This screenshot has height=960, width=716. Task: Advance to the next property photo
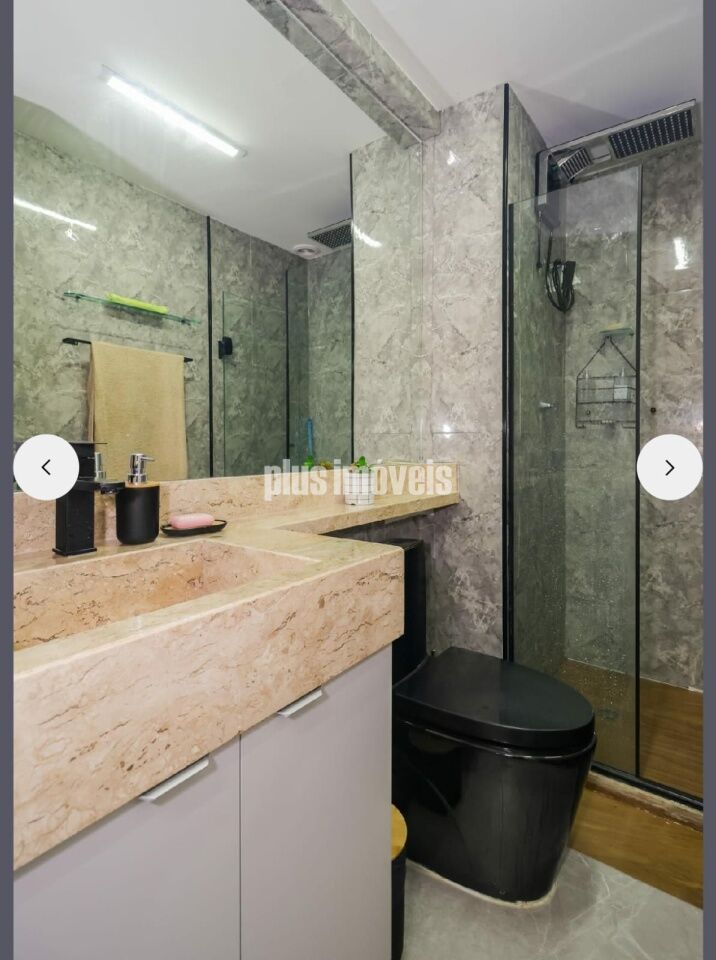pos(669,467)
